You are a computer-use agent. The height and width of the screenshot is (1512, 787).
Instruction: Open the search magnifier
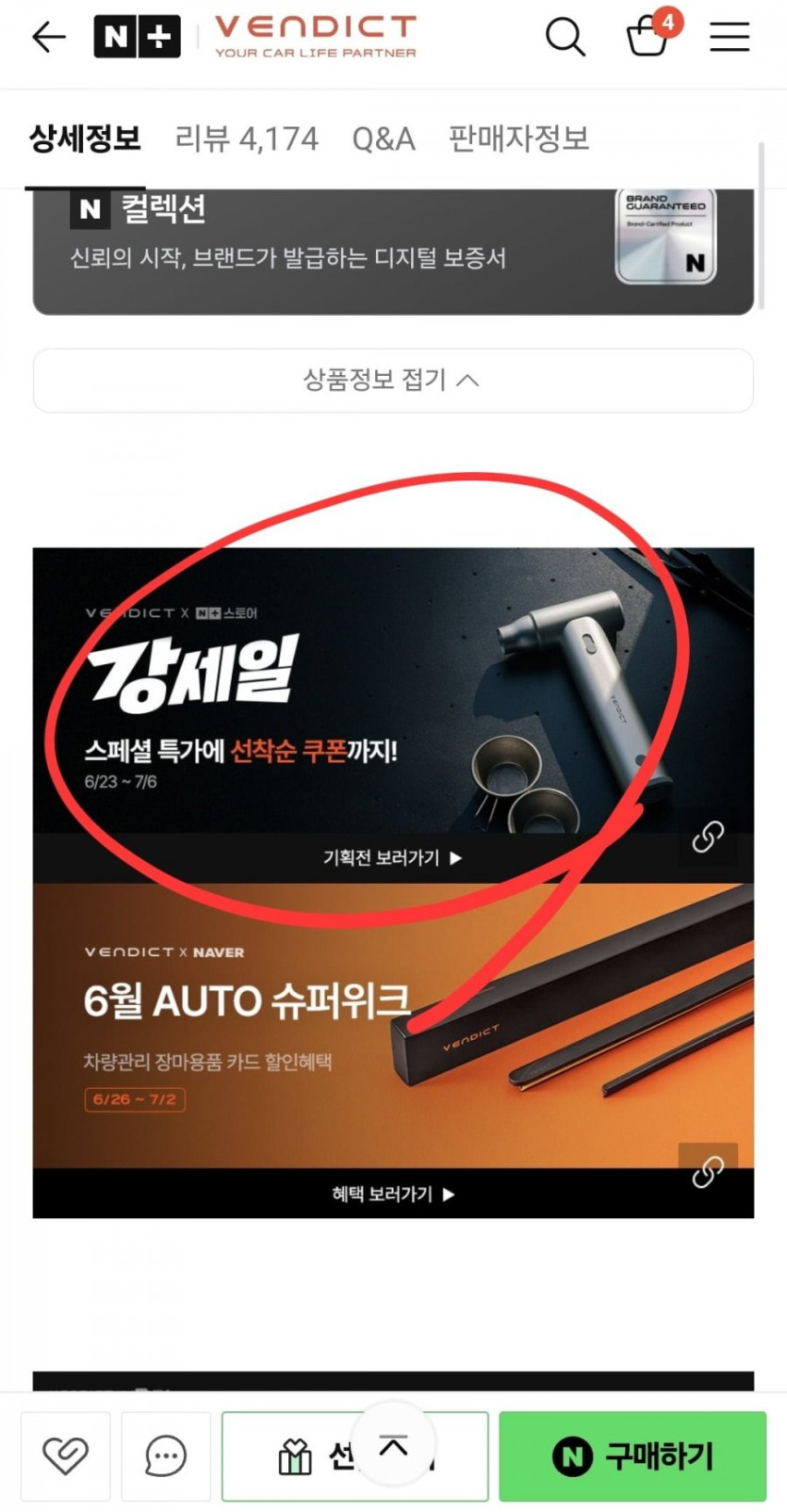[566, 37]
